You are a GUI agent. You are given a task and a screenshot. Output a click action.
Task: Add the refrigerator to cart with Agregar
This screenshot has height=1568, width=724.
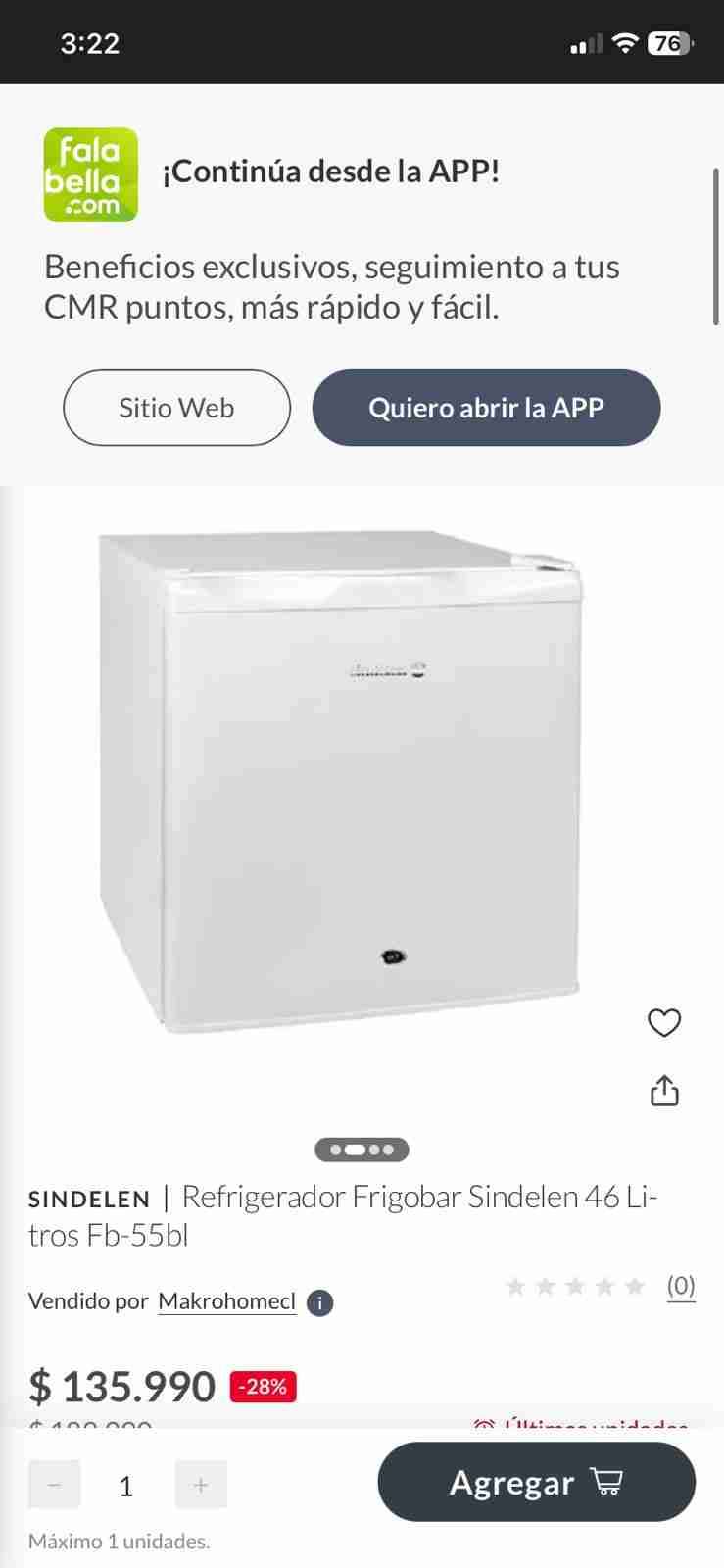536,1482
